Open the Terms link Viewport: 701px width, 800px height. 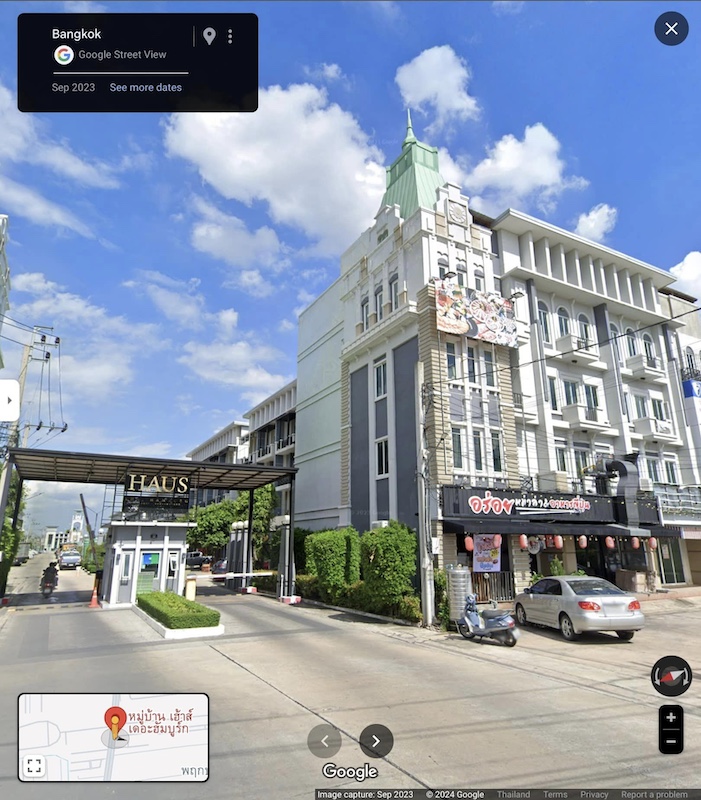[x=555, y=795]
